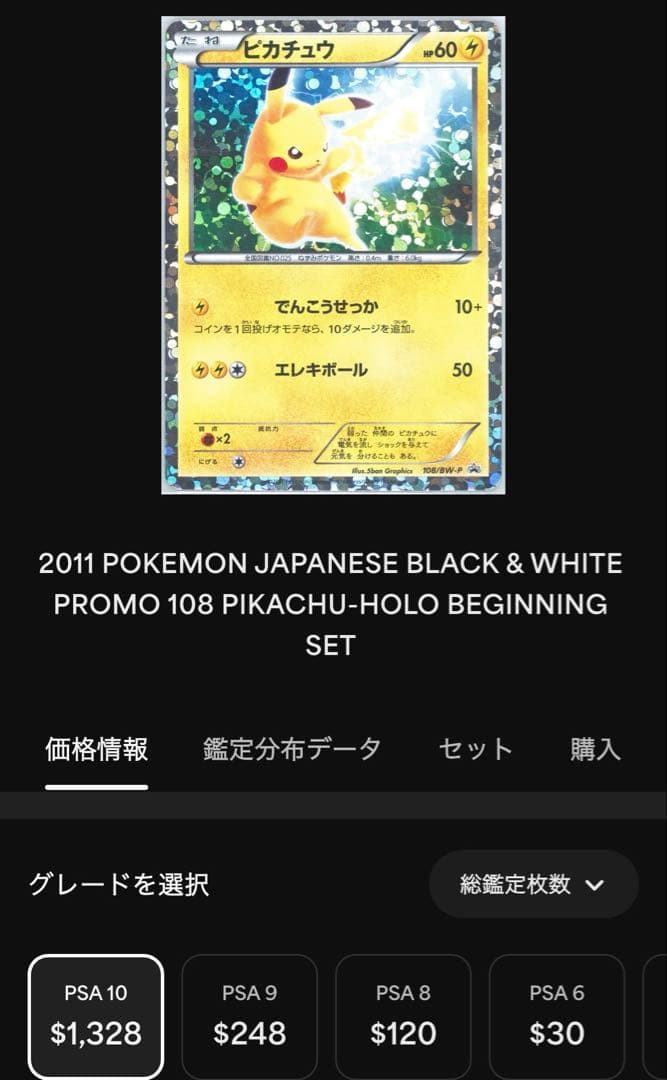
Task: Select the PSA 9 grade card
Action: (249, 1015)
